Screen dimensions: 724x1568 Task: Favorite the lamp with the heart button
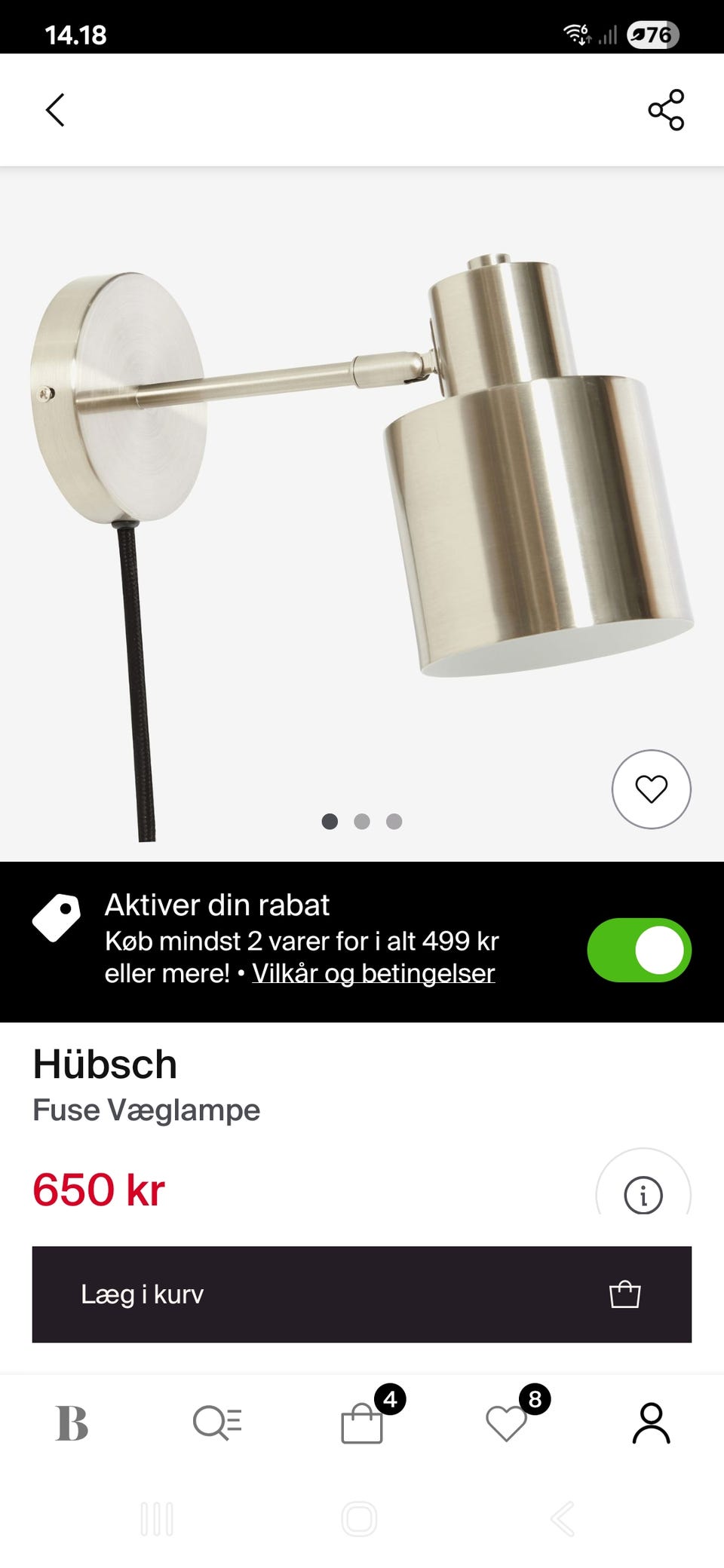(x=651, y=789)
